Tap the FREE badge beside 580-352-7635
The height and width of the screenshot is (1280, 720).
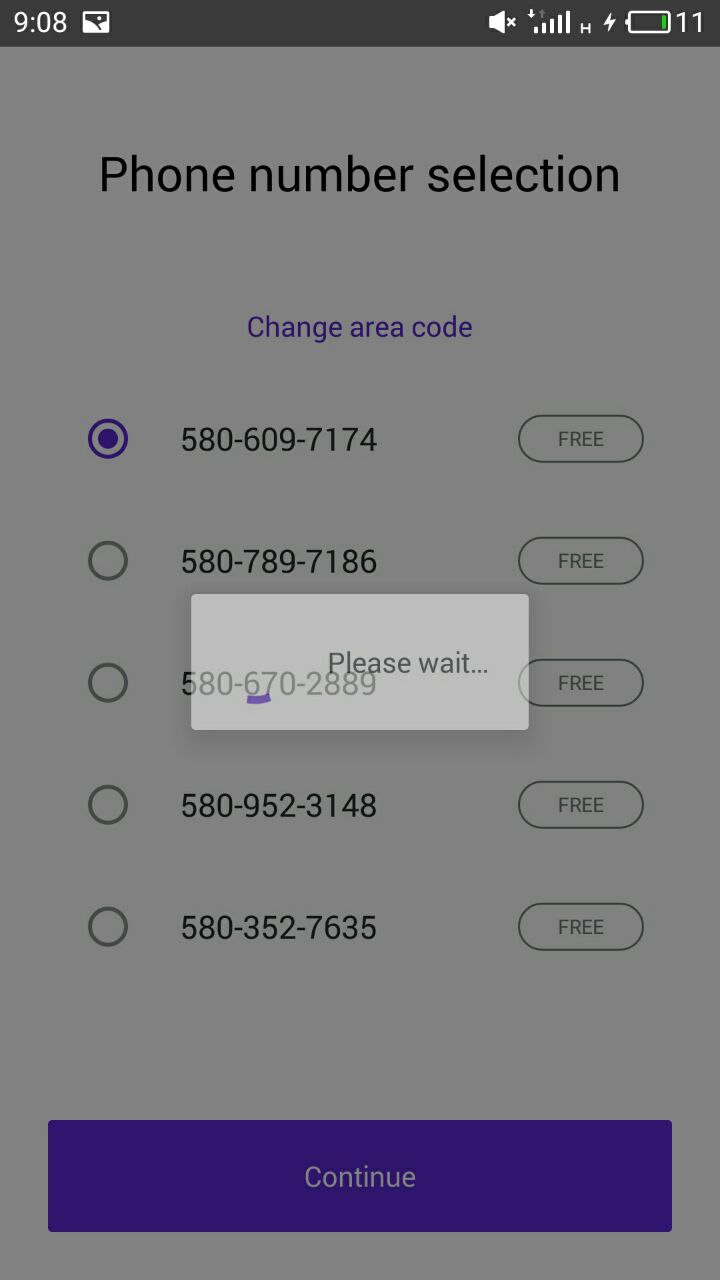580,927
